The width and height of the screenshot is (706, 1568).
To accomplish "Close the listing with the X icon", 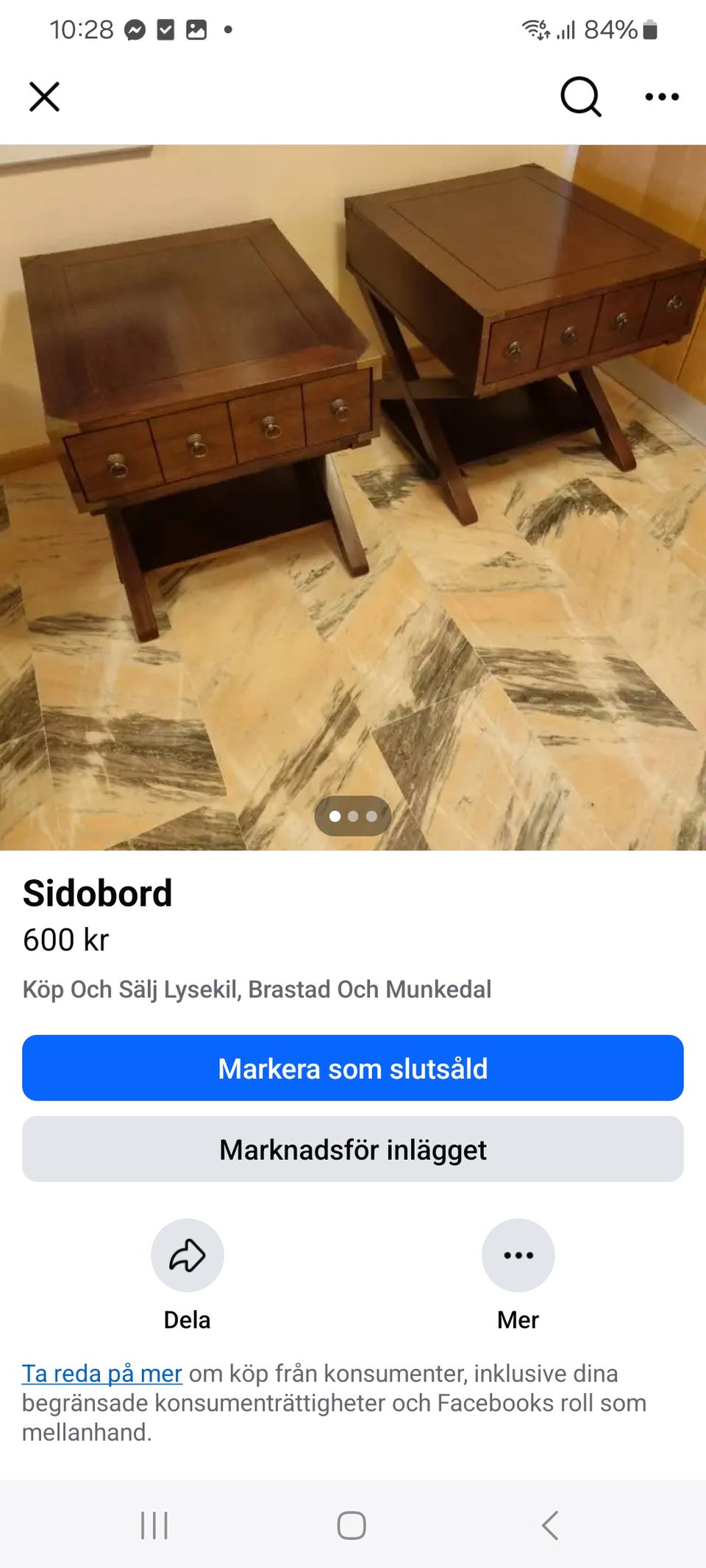I will click(43, 95).
